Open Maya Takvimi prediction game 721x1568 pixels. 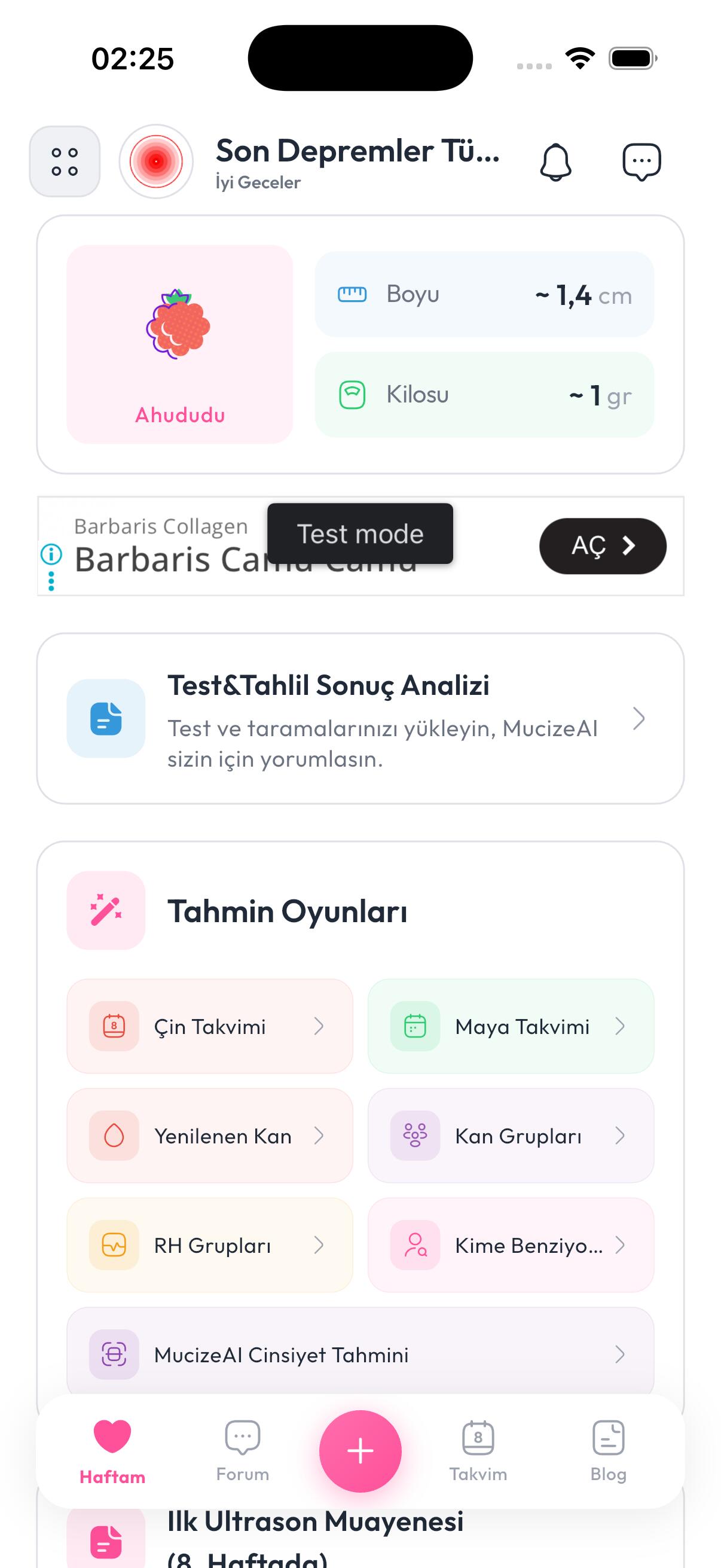511,1026
